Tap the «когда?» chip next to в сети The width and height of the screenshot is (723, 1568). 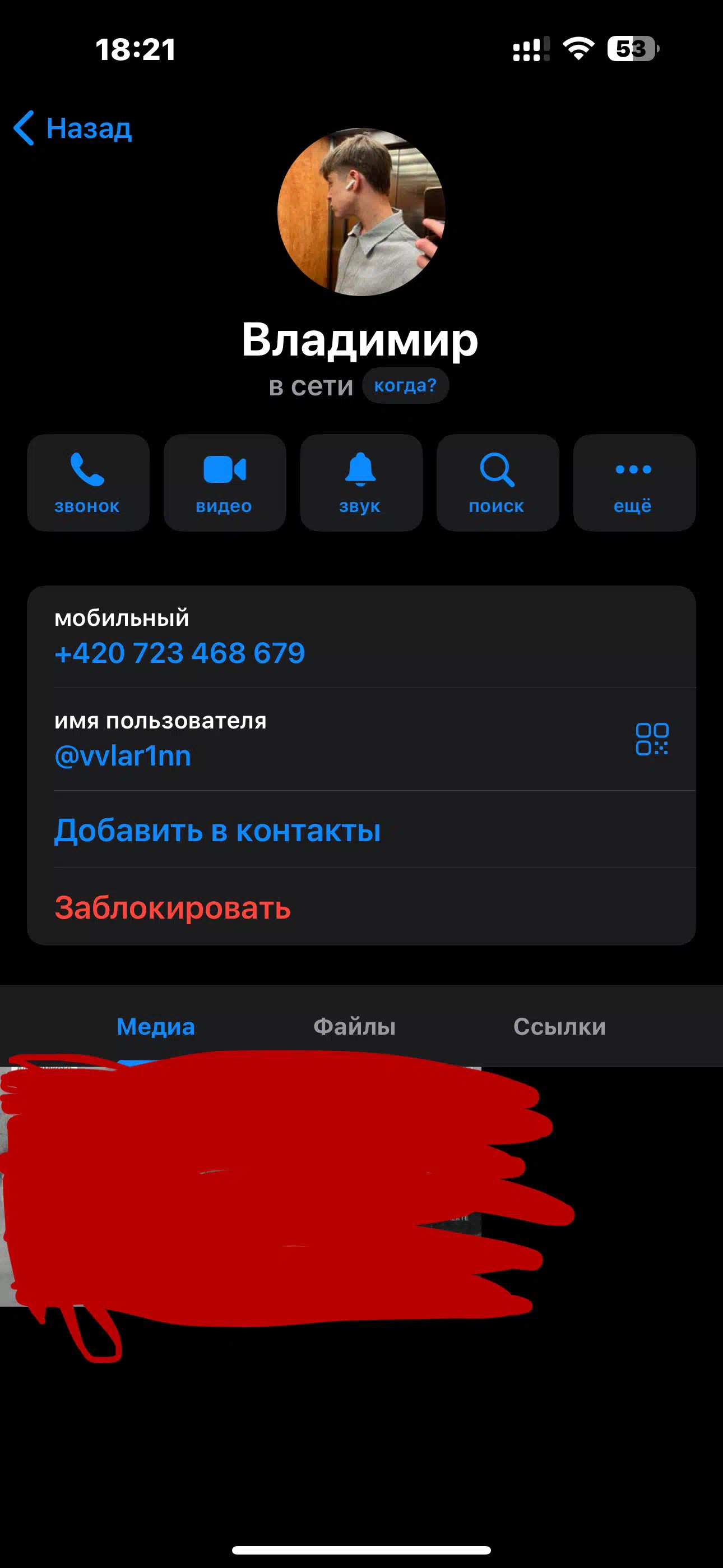405,385
